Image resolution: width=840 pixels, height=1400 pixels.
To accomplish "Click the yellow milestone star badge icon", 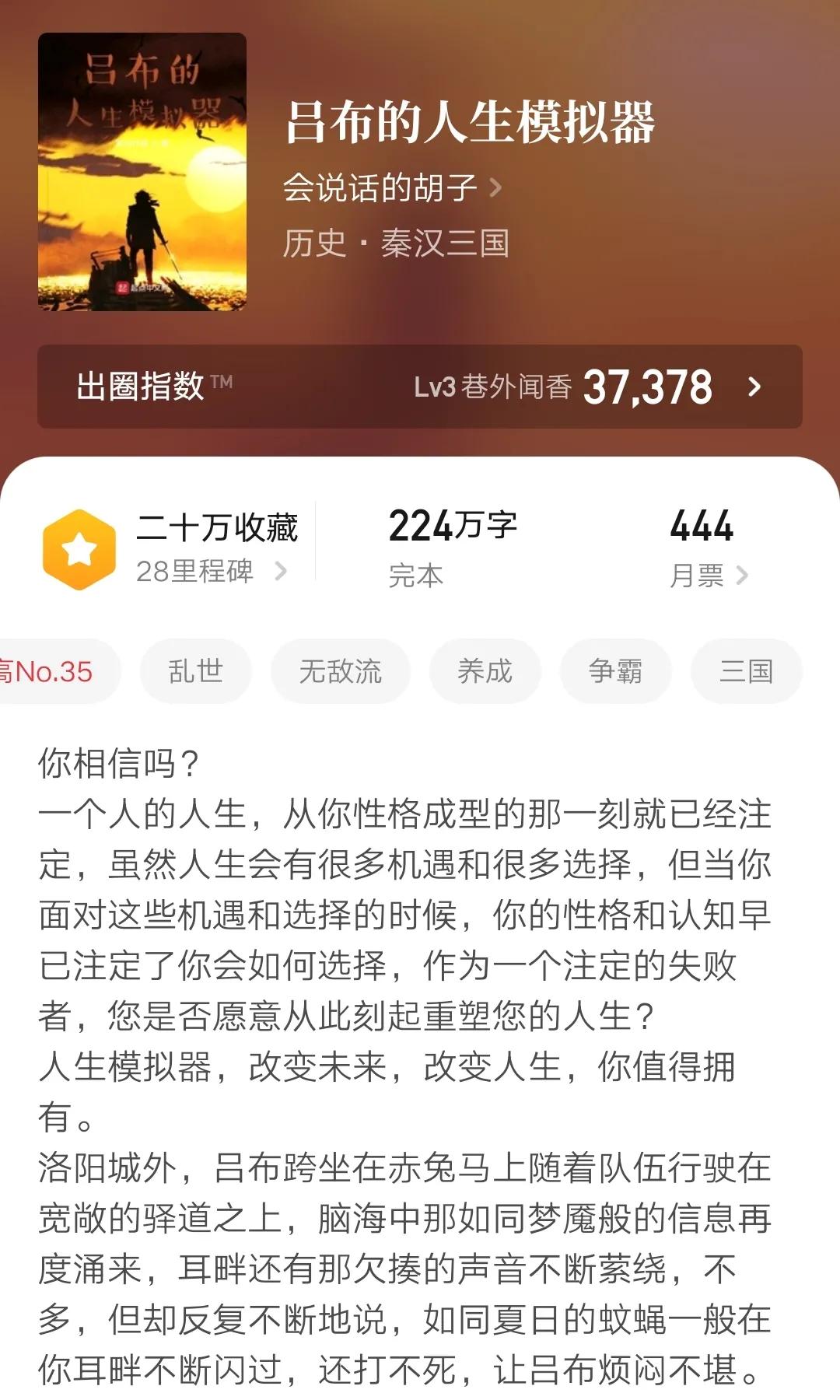I will coord(80,544).
